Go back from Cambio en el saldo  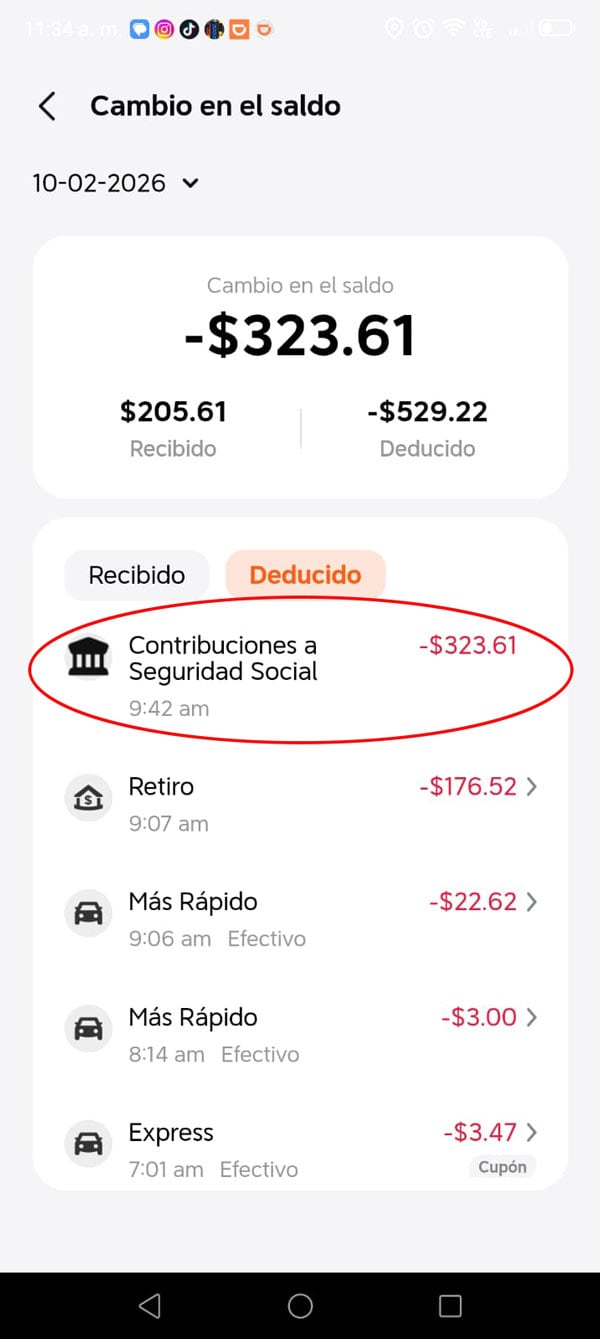point(47,107)
